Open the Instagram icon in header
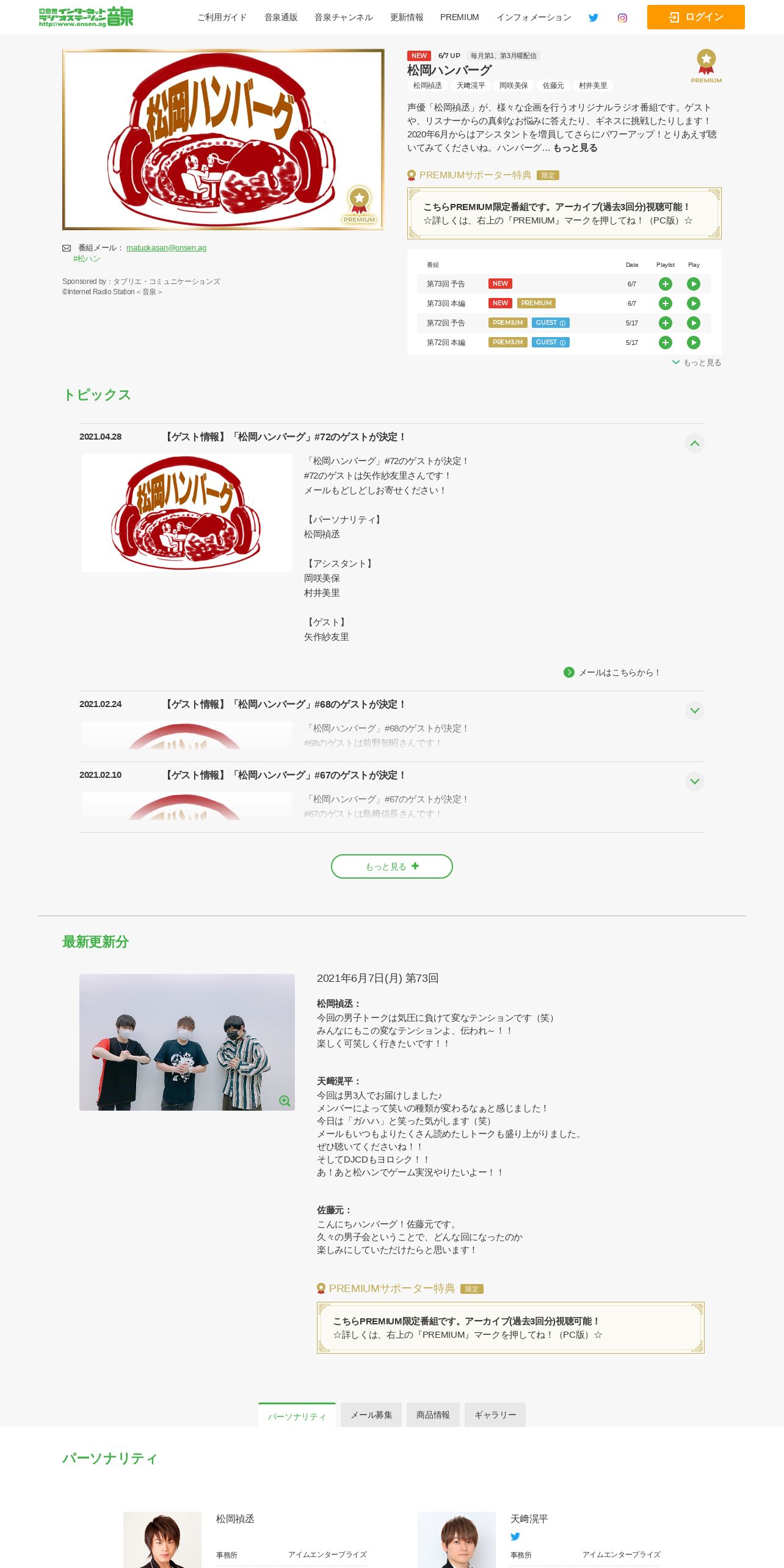This screenshot has height=1568, width=784. (x=622, y=18)
